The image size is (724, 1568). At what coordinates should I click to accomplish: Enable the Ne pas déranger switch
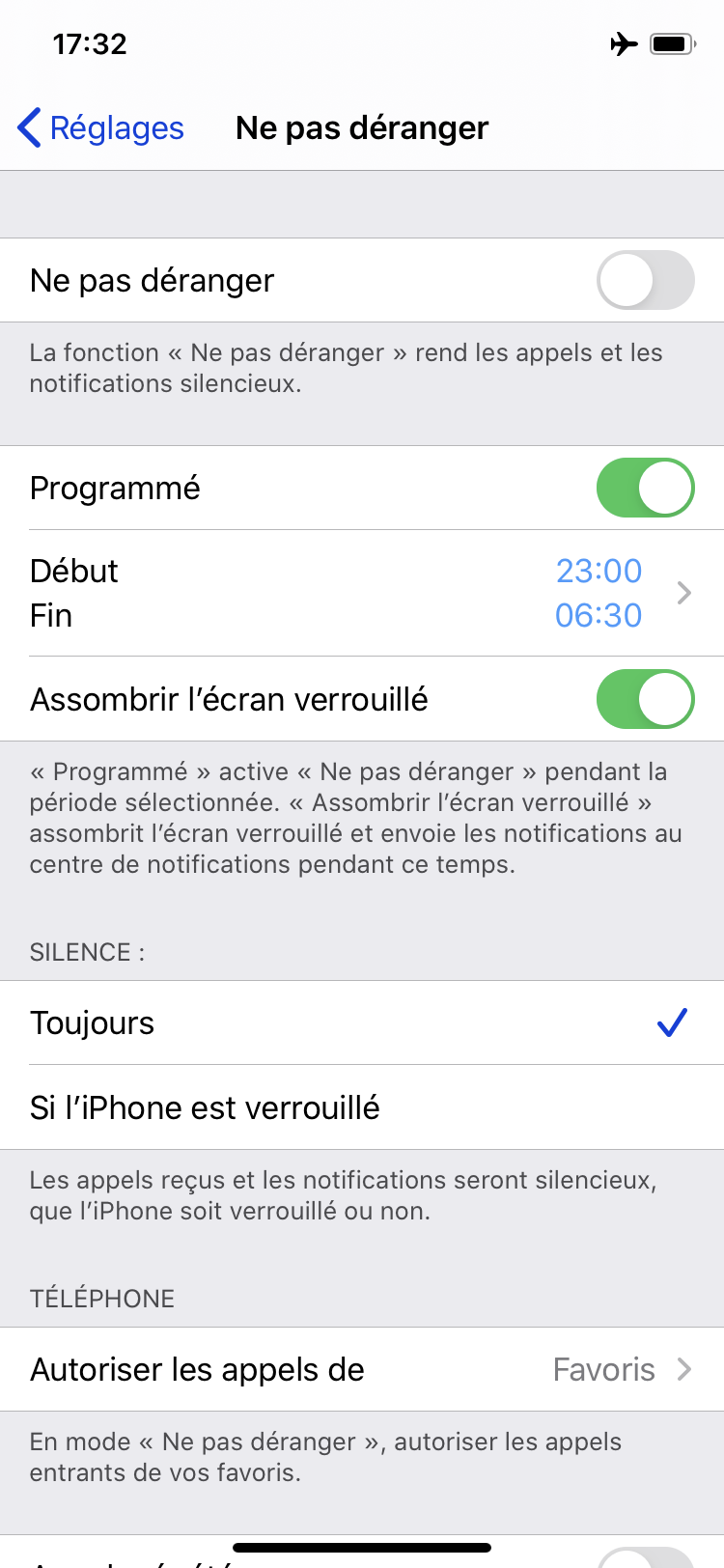[645, 280]
